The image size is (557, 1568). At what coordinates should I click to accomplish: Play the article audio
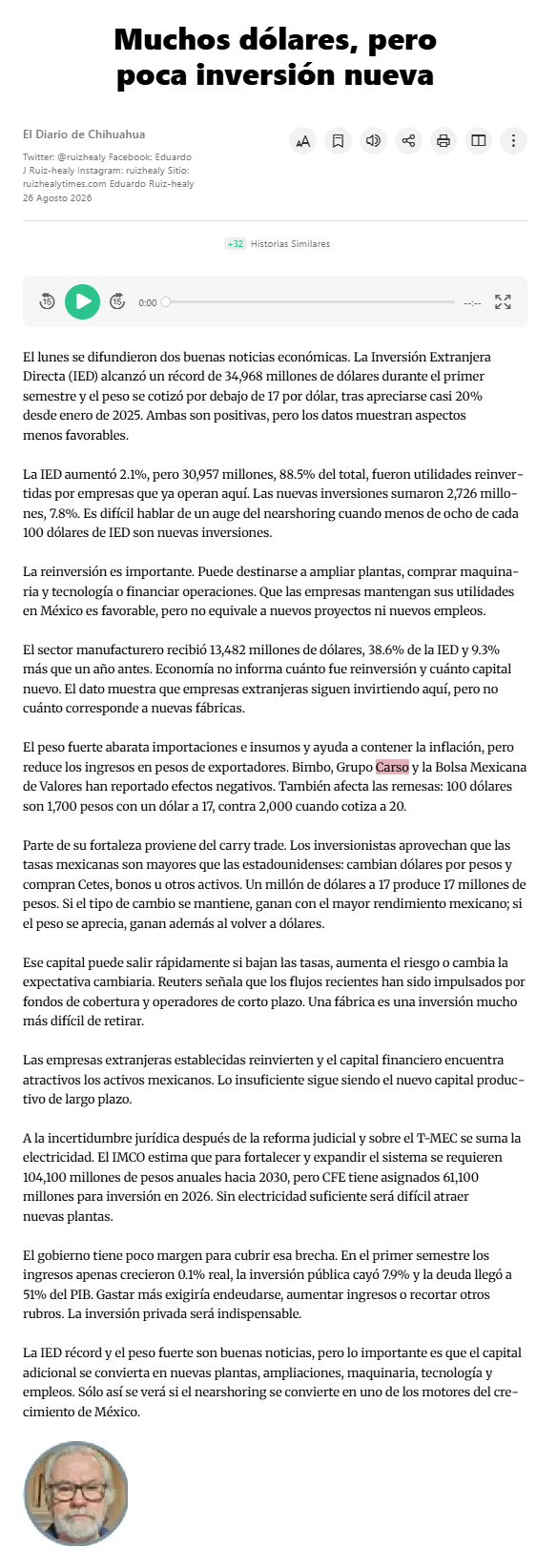83,302
